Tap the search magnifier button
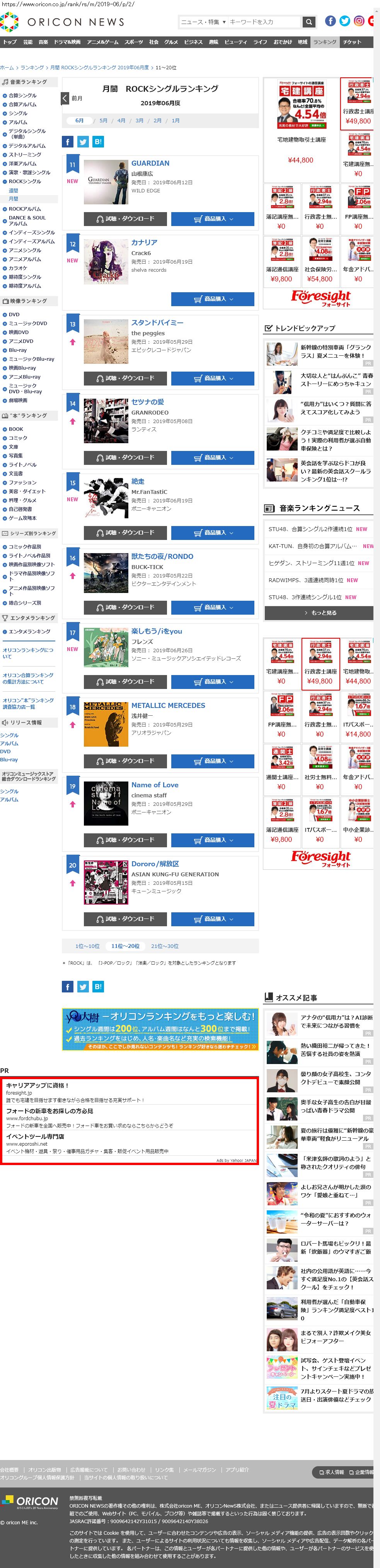The image size is (380, 1568). [309, 22]
